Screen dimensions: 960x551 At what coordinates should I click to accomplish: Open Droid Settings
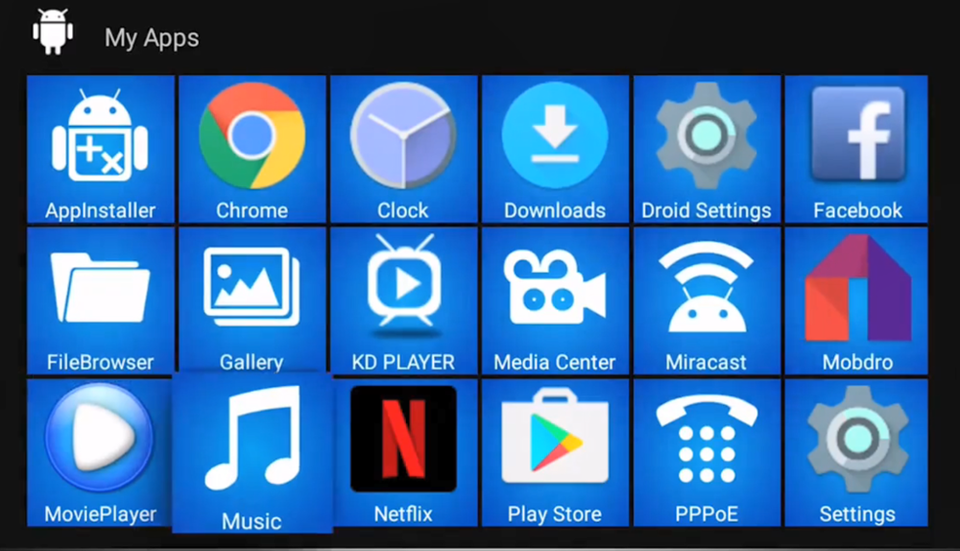[x=707, y=149]
